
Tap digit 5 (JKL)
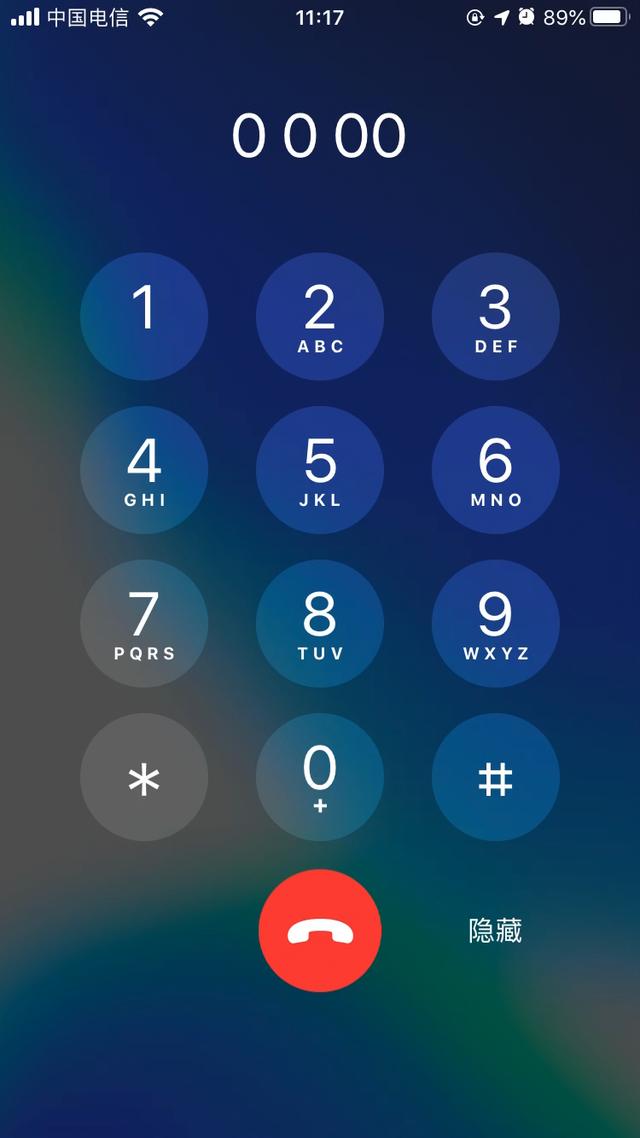tap(320, 470)
